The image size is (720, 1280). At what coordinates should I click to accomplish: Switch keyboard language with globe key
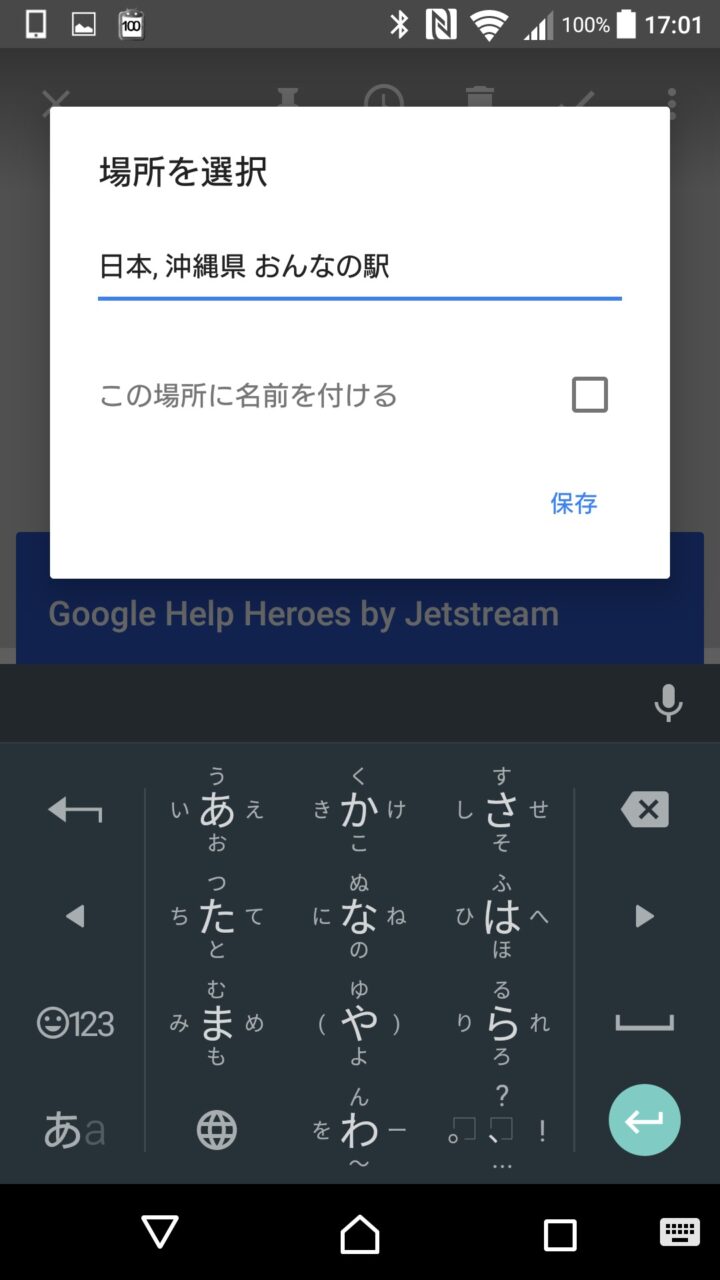coord(217,1130)
